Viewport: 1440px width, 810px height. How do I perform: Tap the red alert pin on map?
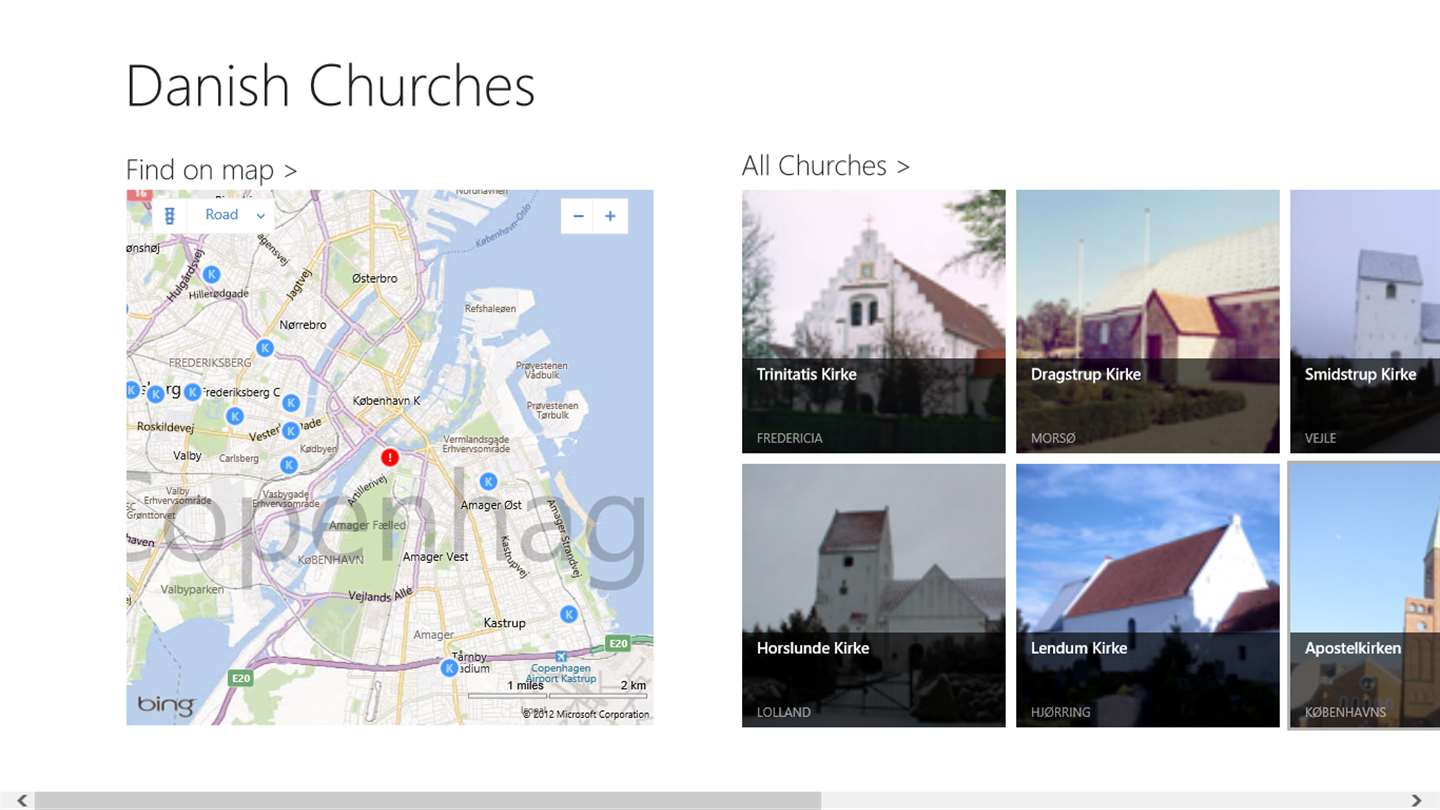390,457
